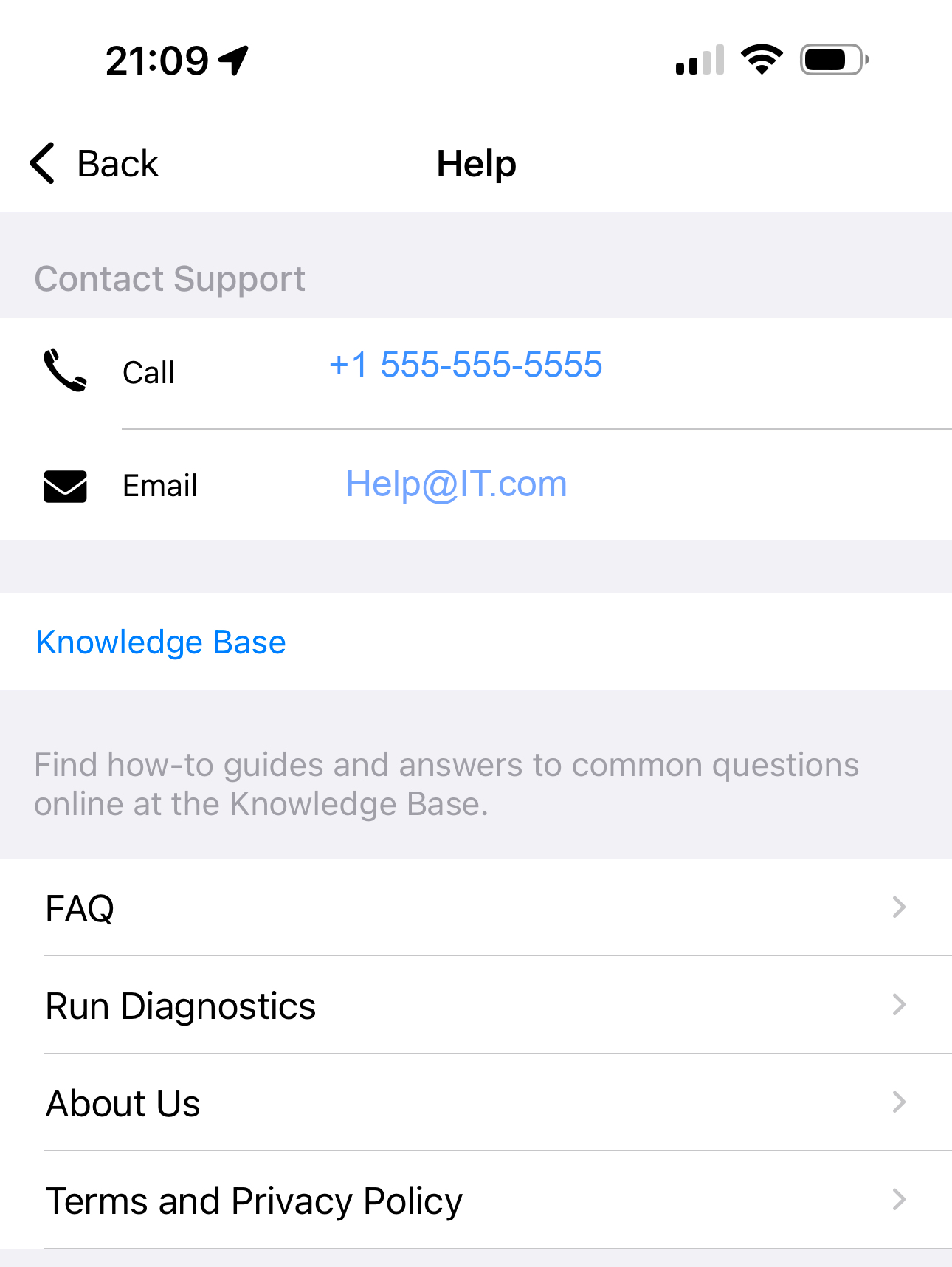
Task: Open the FAQ row
Action: click(x=475, y=907)
